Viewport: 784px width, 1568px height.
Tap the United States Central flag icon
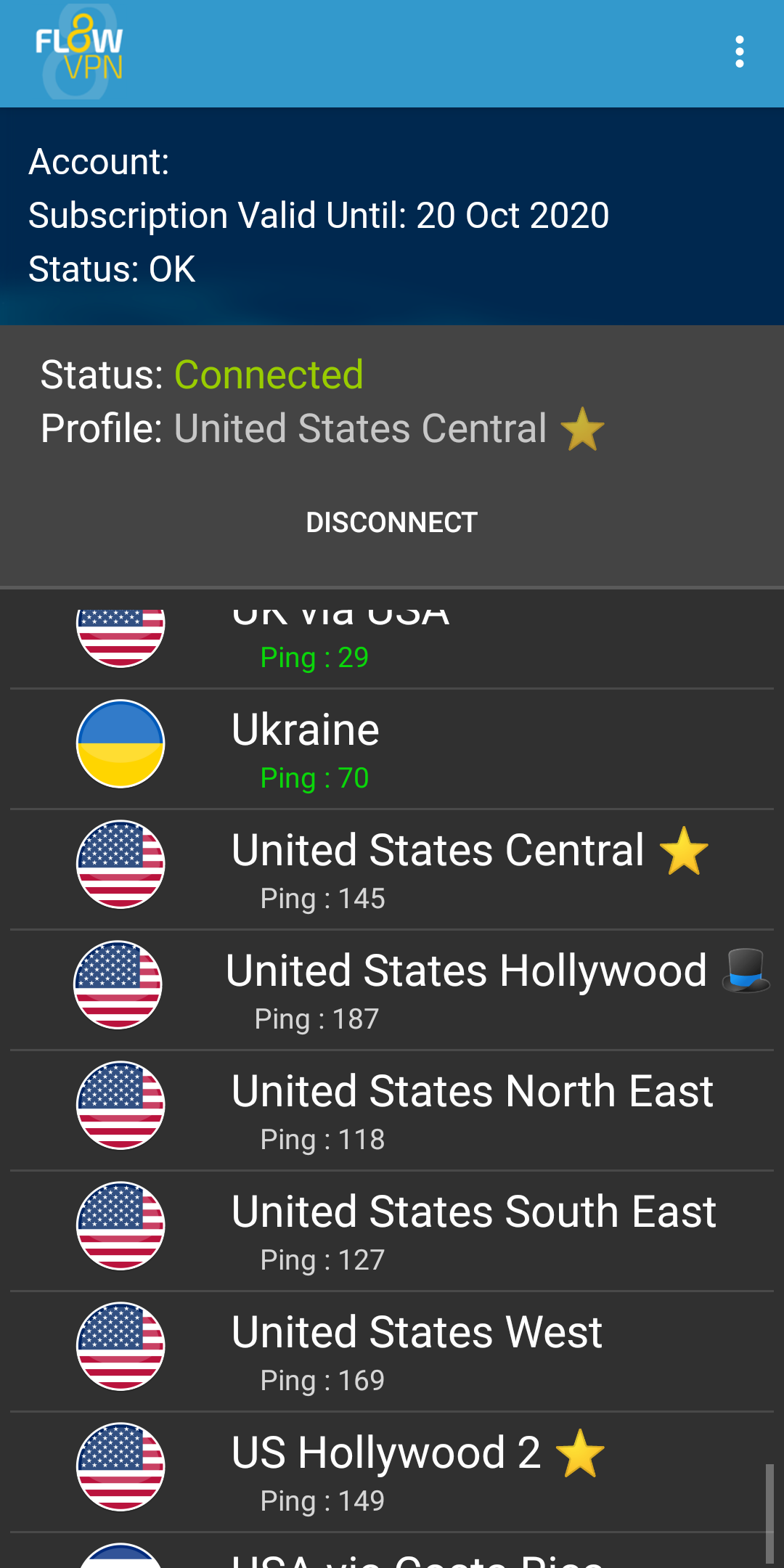pos(121,865)
